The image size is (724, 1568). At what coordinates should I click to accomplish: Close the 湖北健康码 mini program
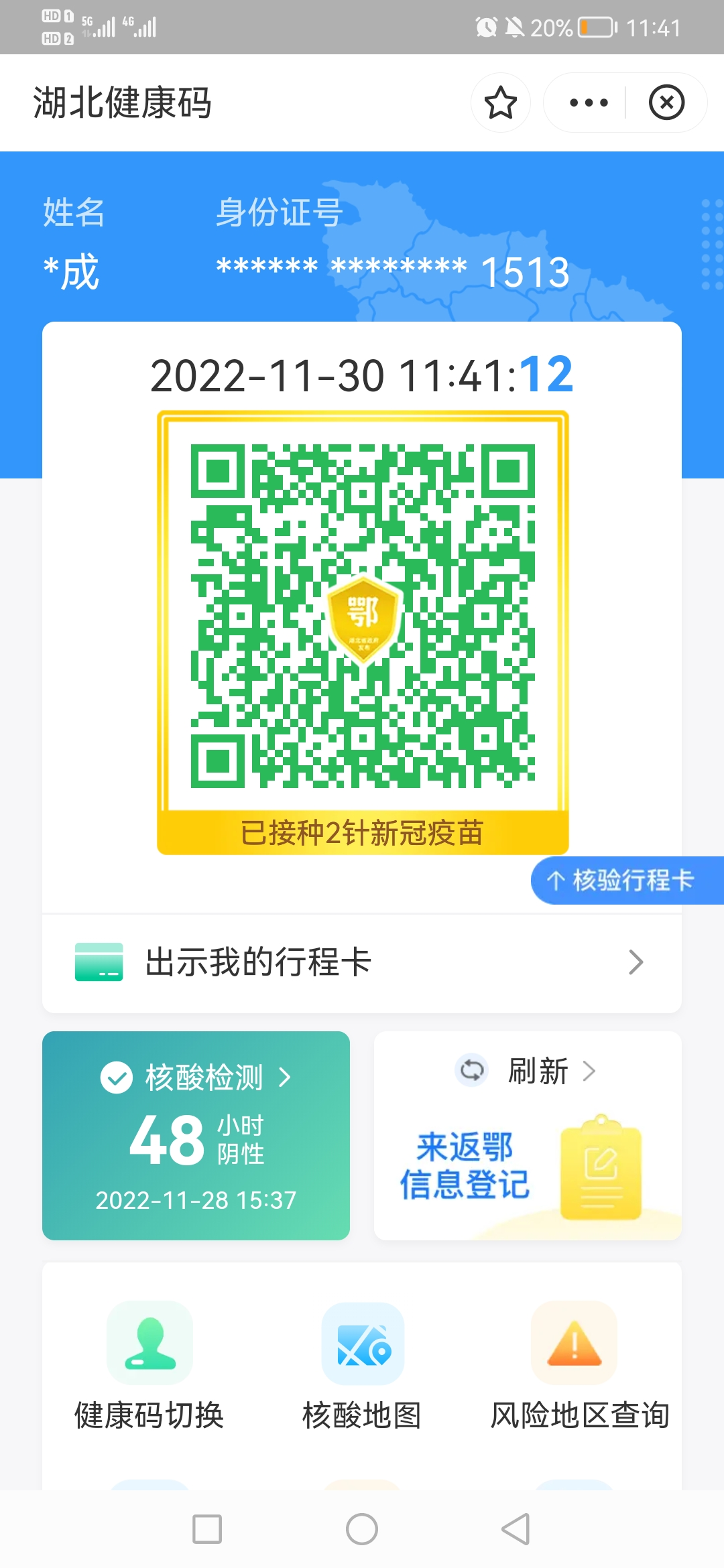pyautogui.click(x=666, y=103)
